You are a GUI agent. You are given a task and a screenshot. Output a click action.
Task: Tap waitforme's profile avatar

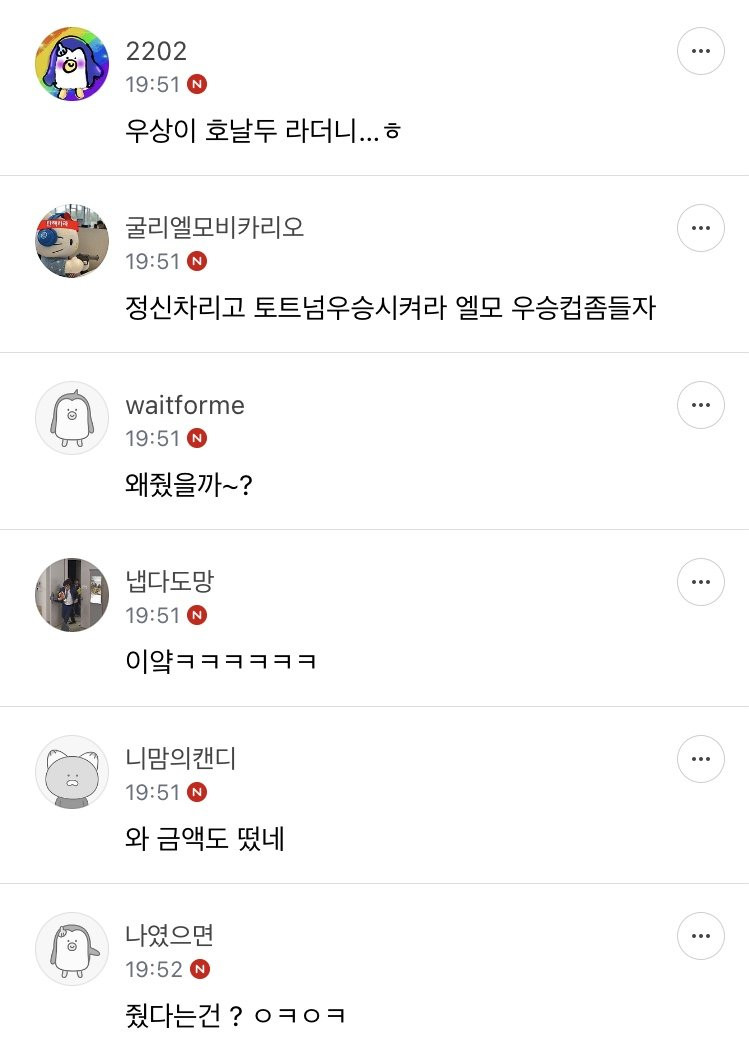click(72, 418)
